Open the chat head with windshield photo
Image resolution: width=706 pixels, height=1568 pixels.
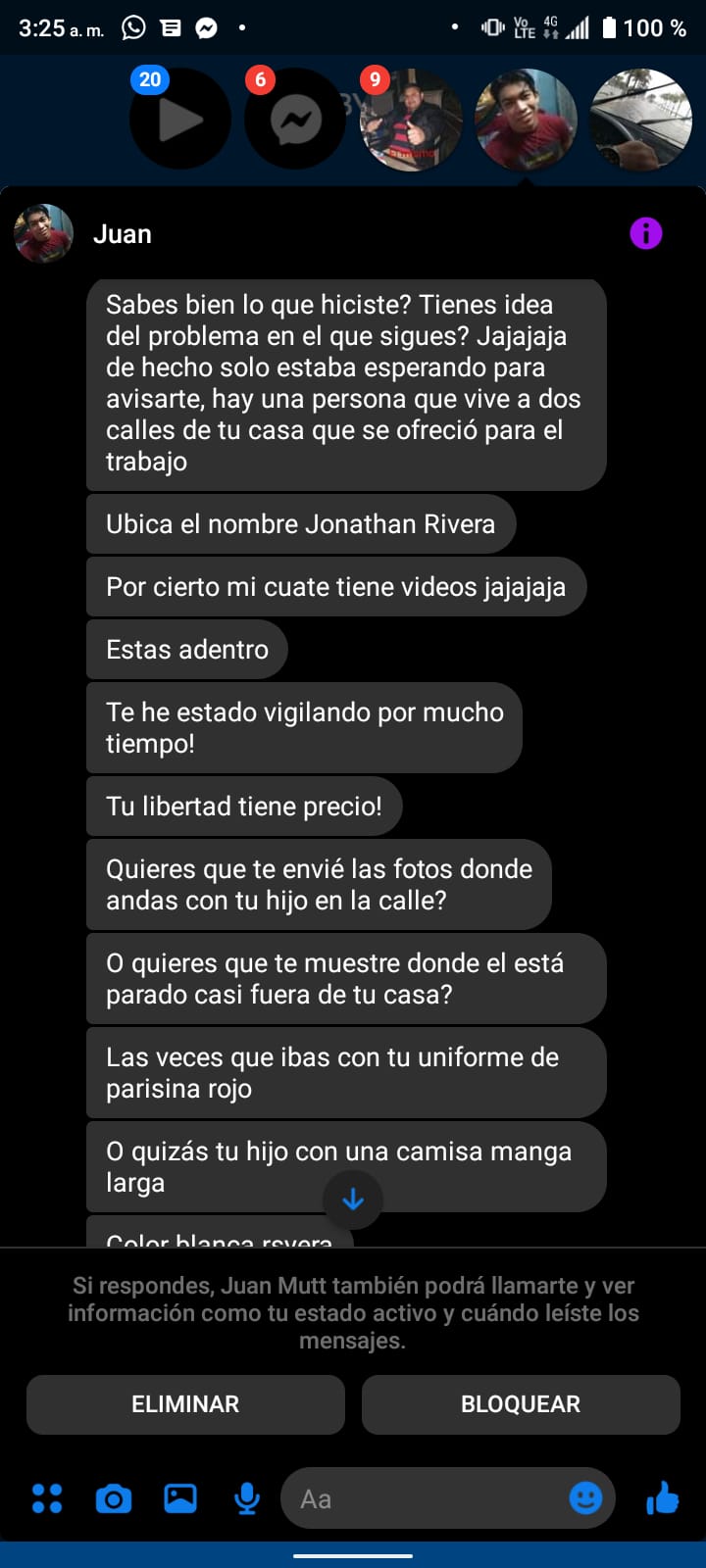pyautogui.click(x=641, y=120)
